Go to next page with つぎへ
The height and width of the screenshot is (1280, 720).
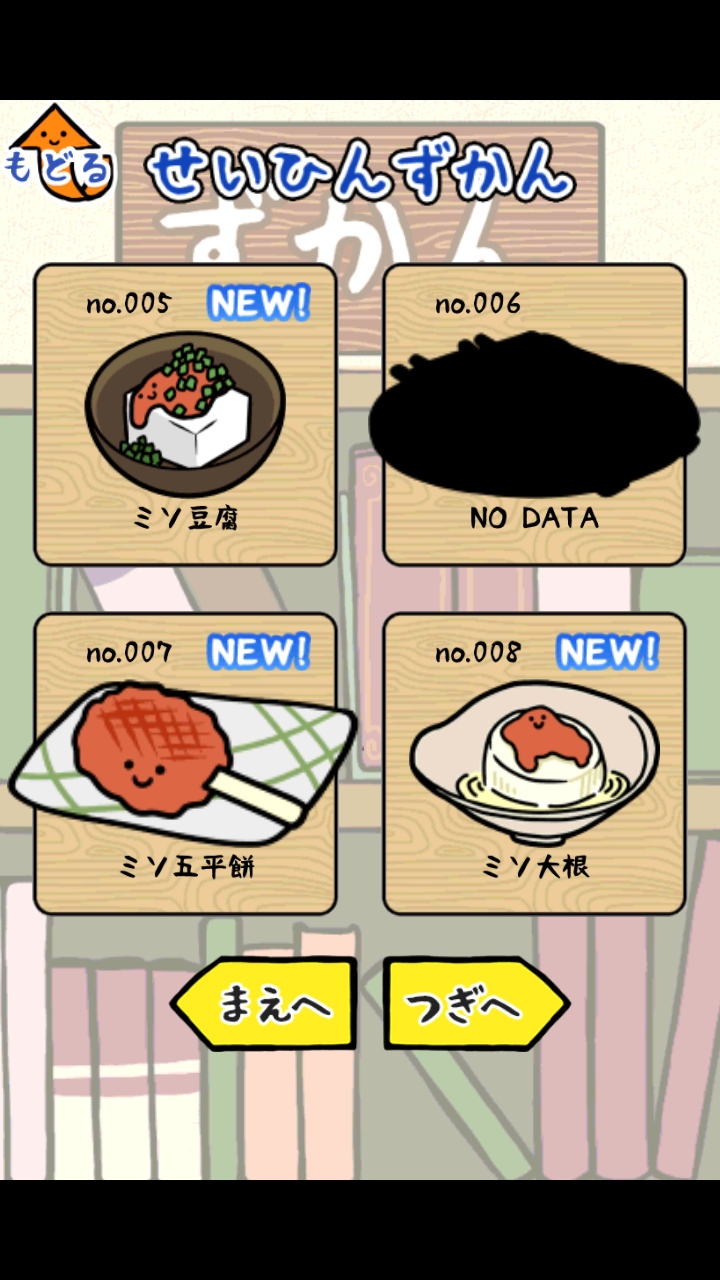[x=472, y=1003]
